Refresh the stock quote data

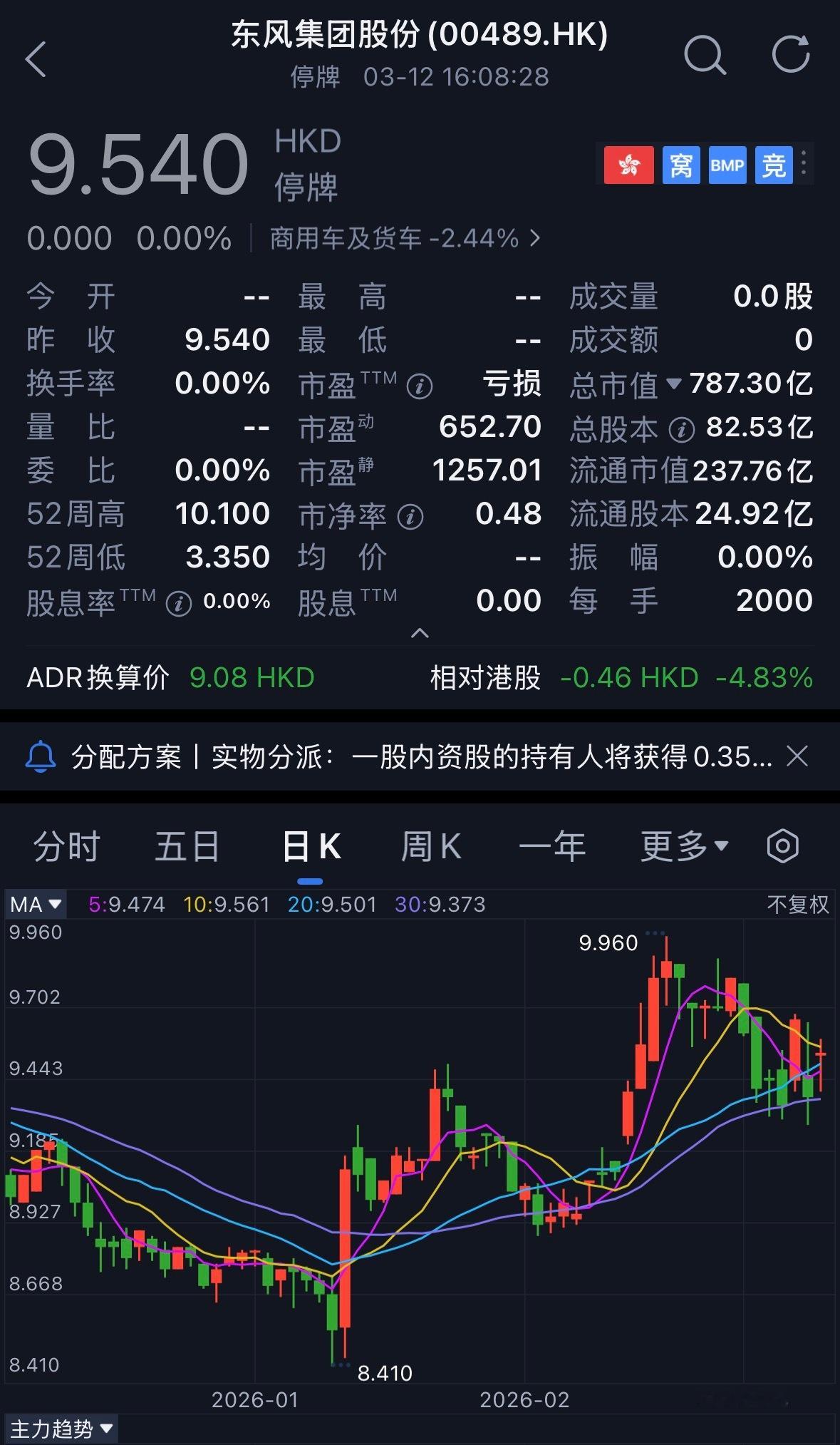(x=791, y=55)
